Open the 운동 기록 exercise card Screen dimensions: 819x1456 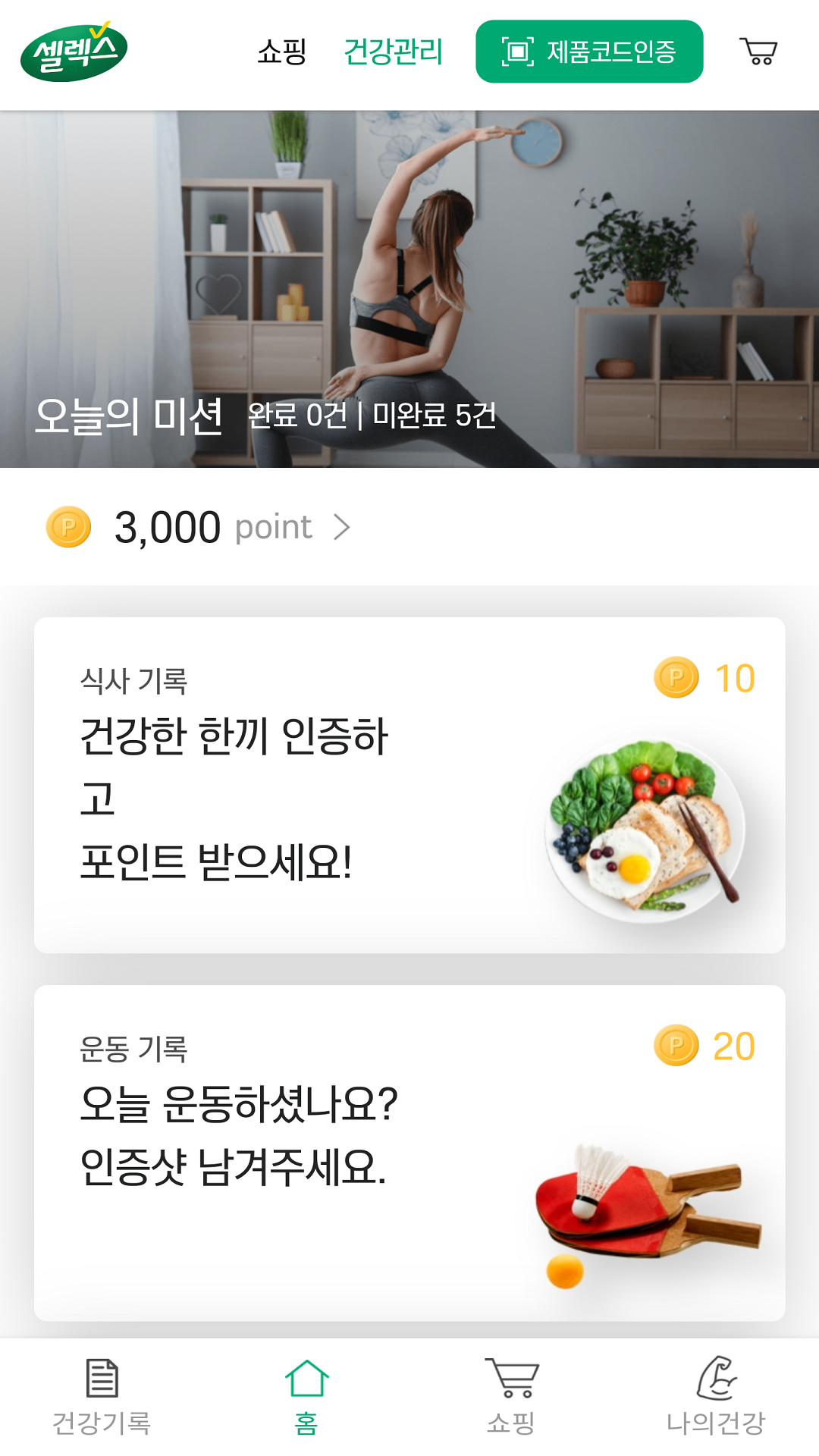[409, 1153]
